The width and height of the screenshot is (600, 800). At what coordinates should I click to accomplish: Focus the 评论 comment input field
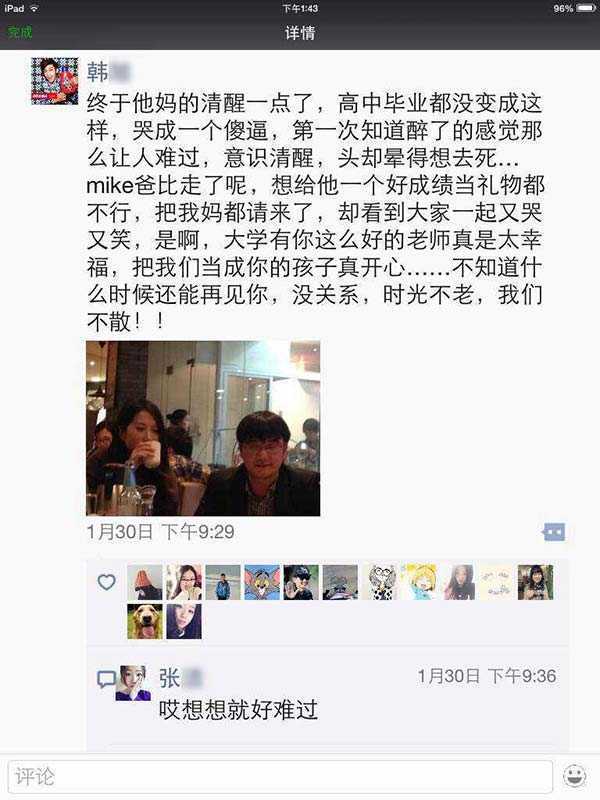tap(280, 777)
